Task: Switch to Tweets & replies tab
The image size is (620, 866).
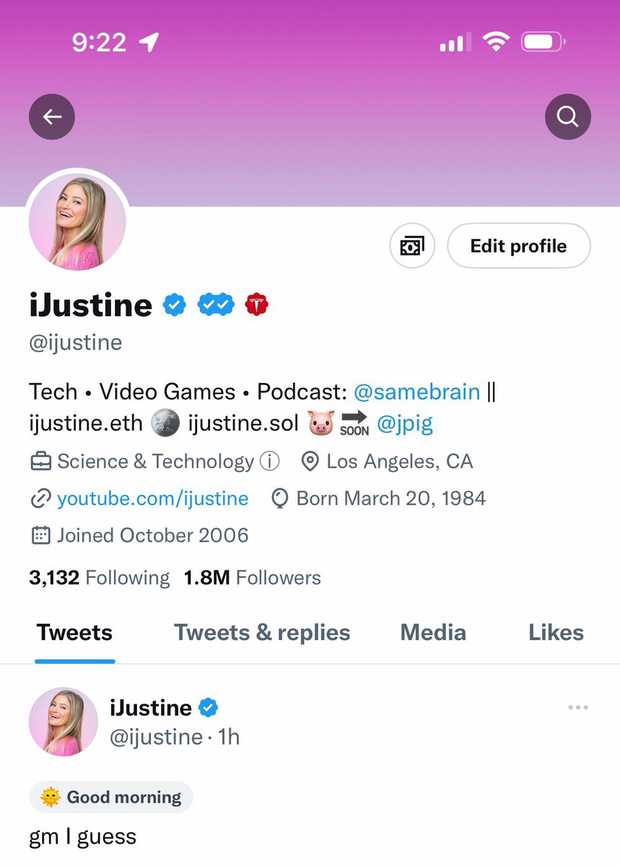Action: pyautogui.click(x=262, y=632)
